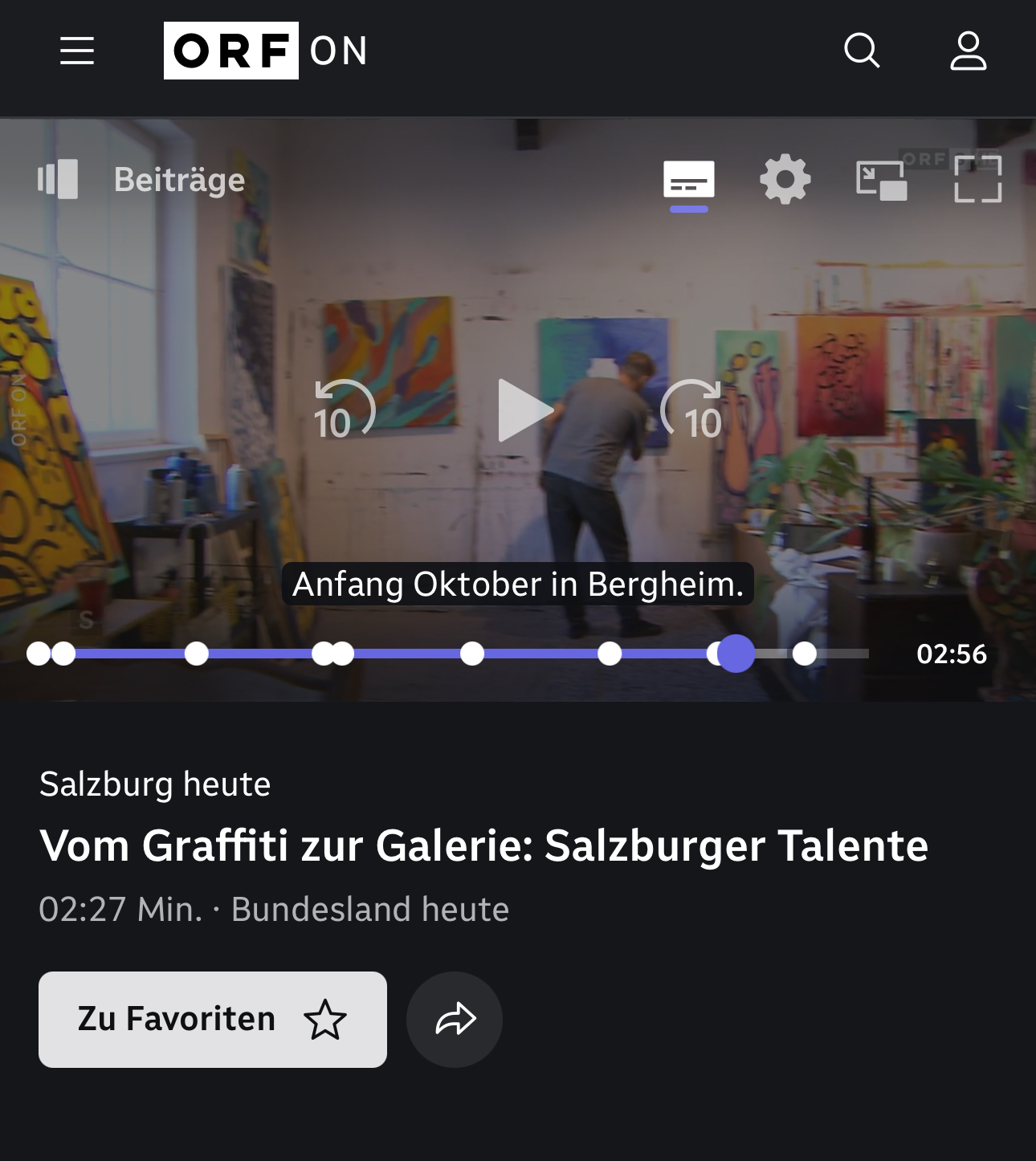The width and height of the screenshot is (1036, 1161).
Task: Enter fullscreen mode
Action: point(977,179)
